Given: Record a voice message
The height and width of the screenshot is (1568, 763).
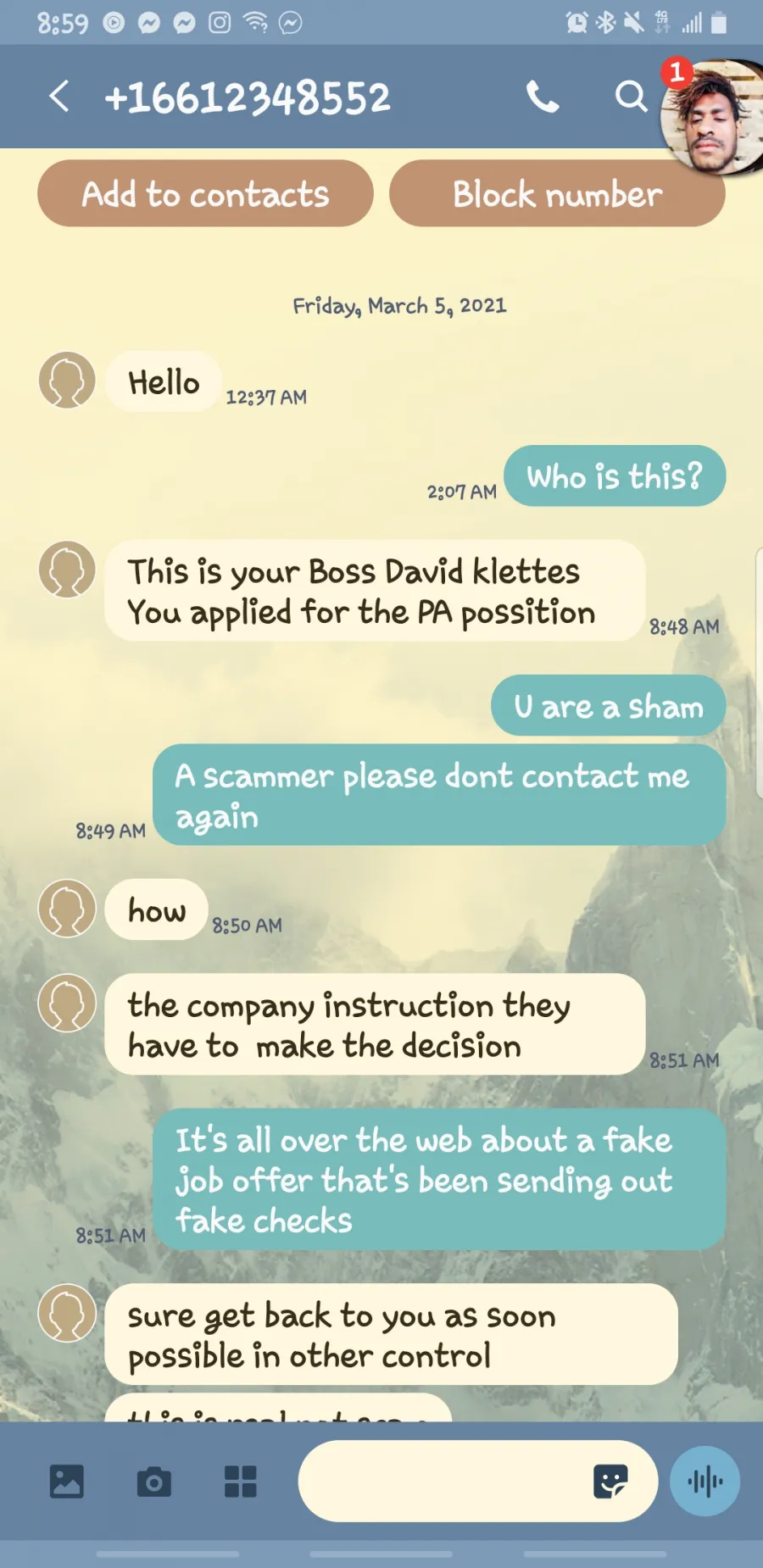Looking at the screenshot, I should coord(705,1482).
